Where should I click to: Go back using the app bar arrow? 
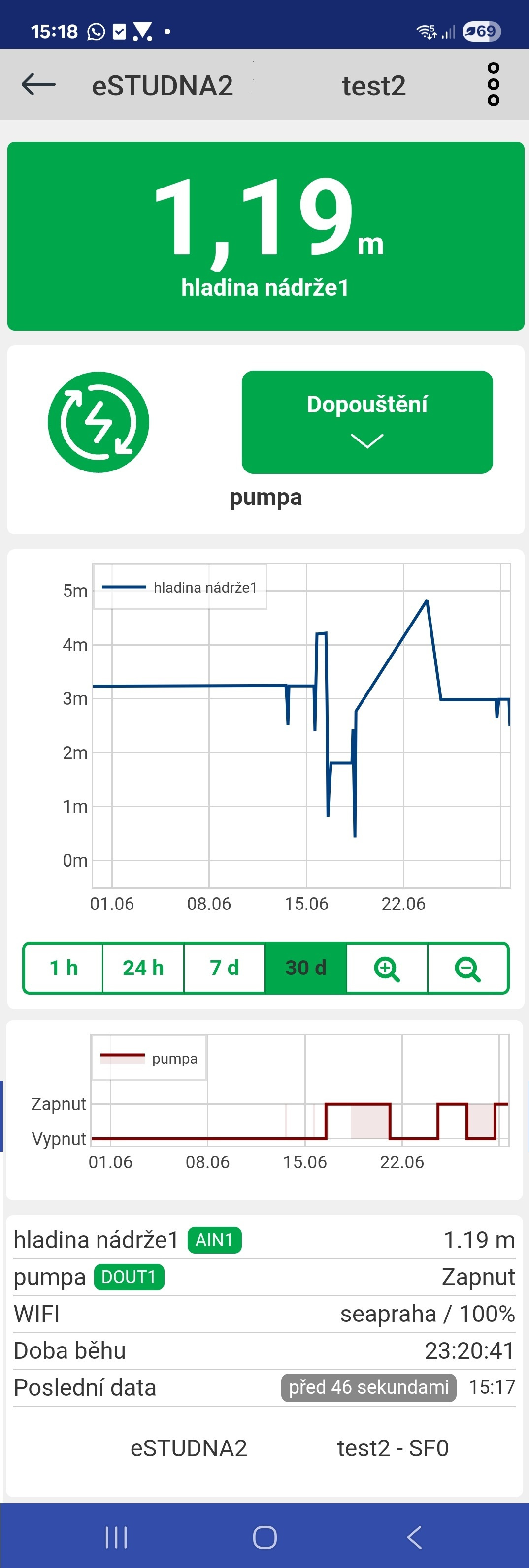pos(38,85)
